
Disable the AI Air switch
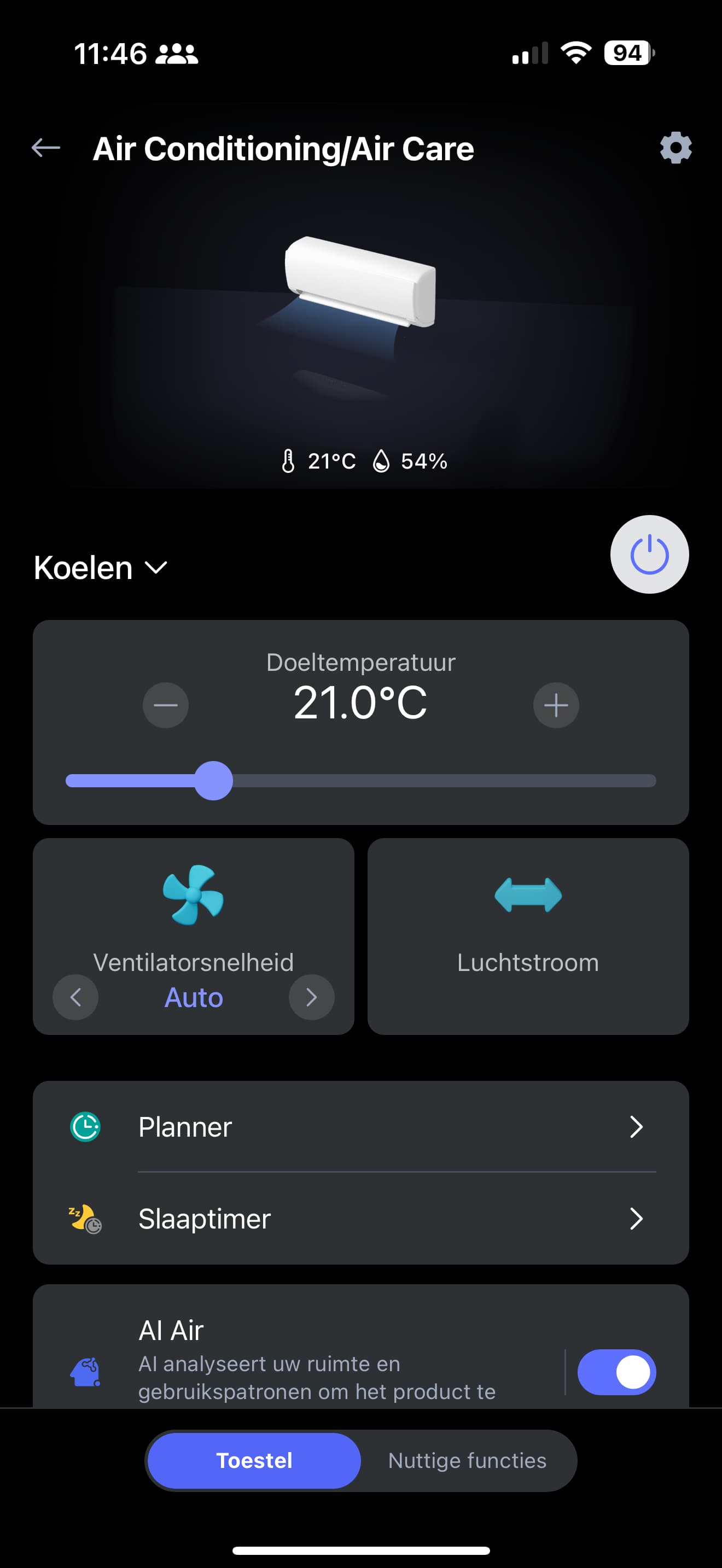tap(616, 1372)
